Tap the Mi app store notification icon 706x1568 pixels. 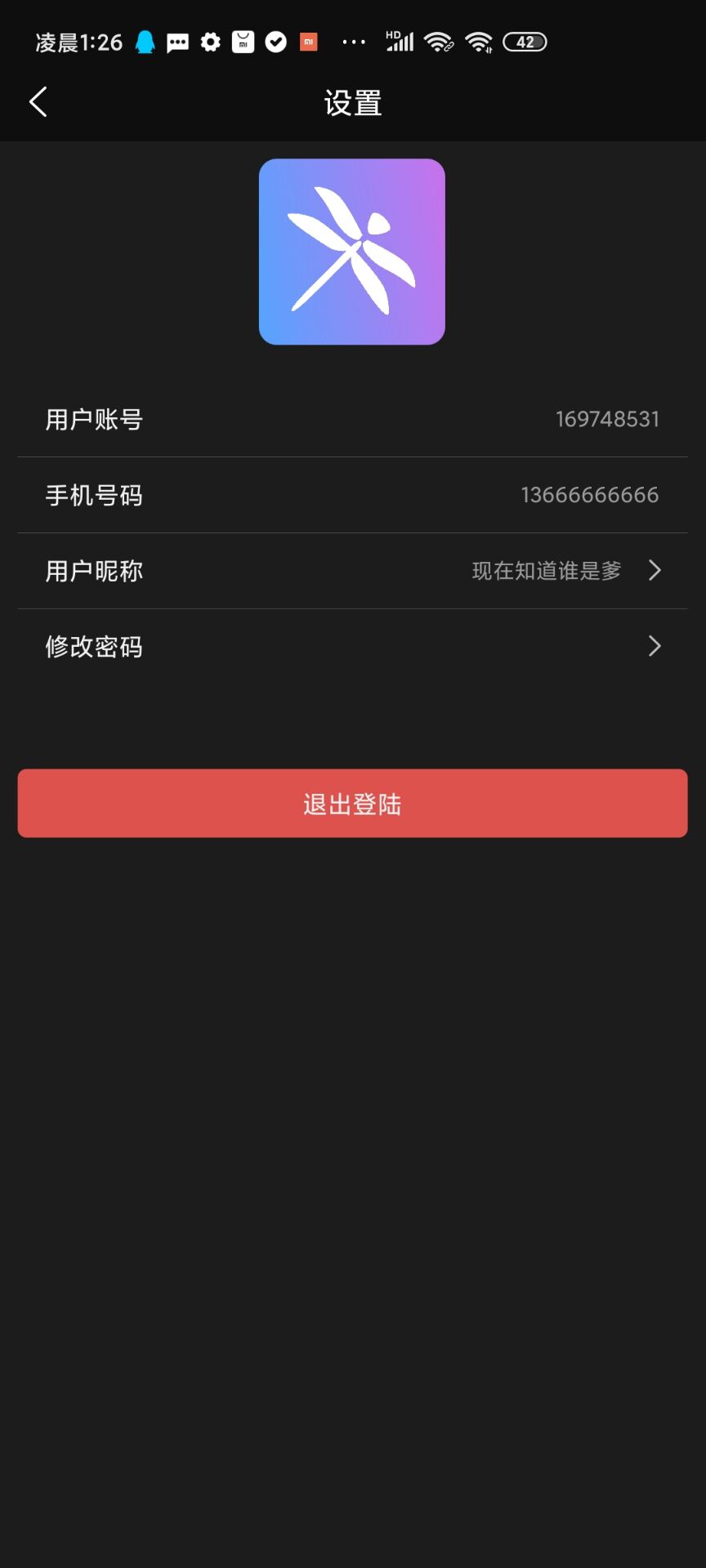[243, 41]
